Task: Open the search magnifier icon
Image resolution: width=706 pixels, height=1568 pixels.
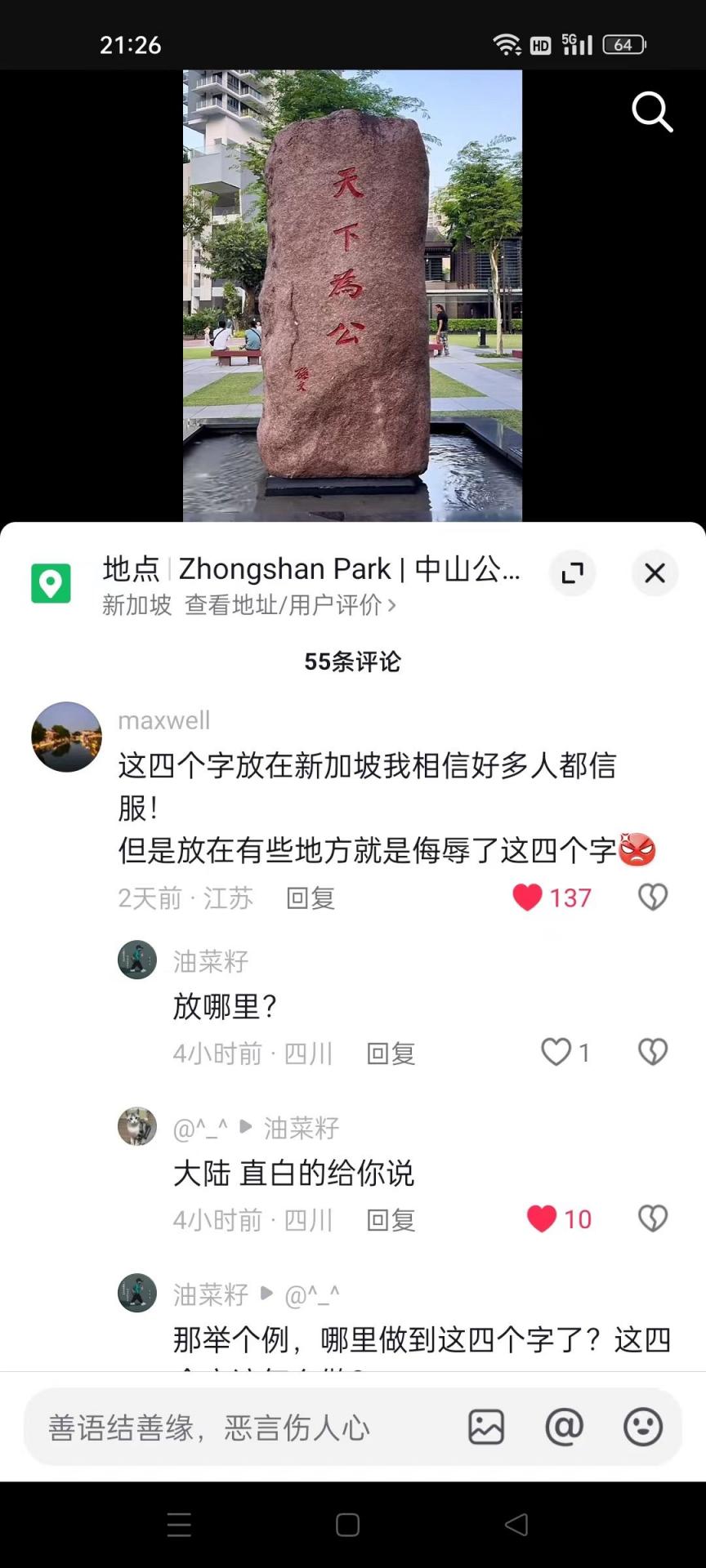Action: click(651, 112)
